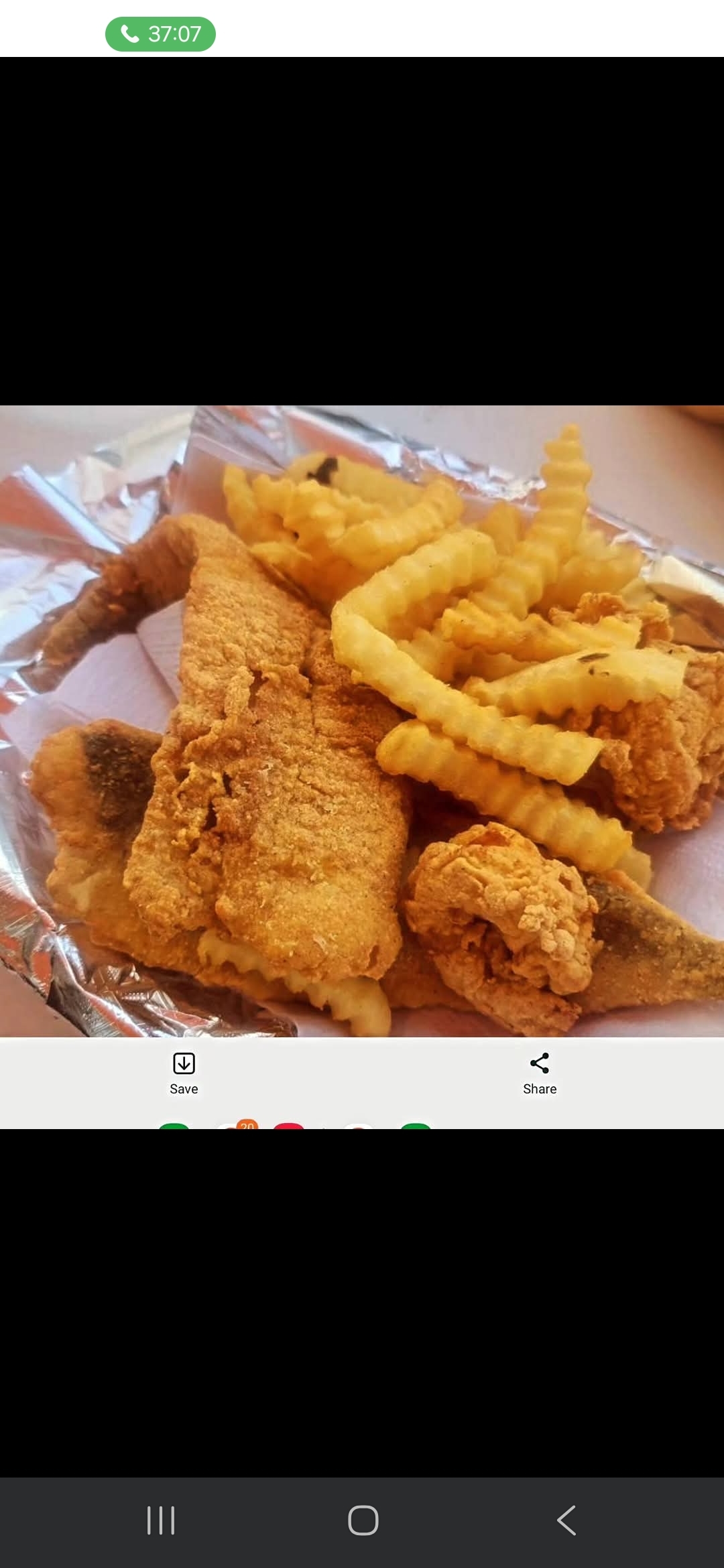Return to the ongoing call timer
This screenshot has width=724, height=1568.
click(x=160, y=34)
